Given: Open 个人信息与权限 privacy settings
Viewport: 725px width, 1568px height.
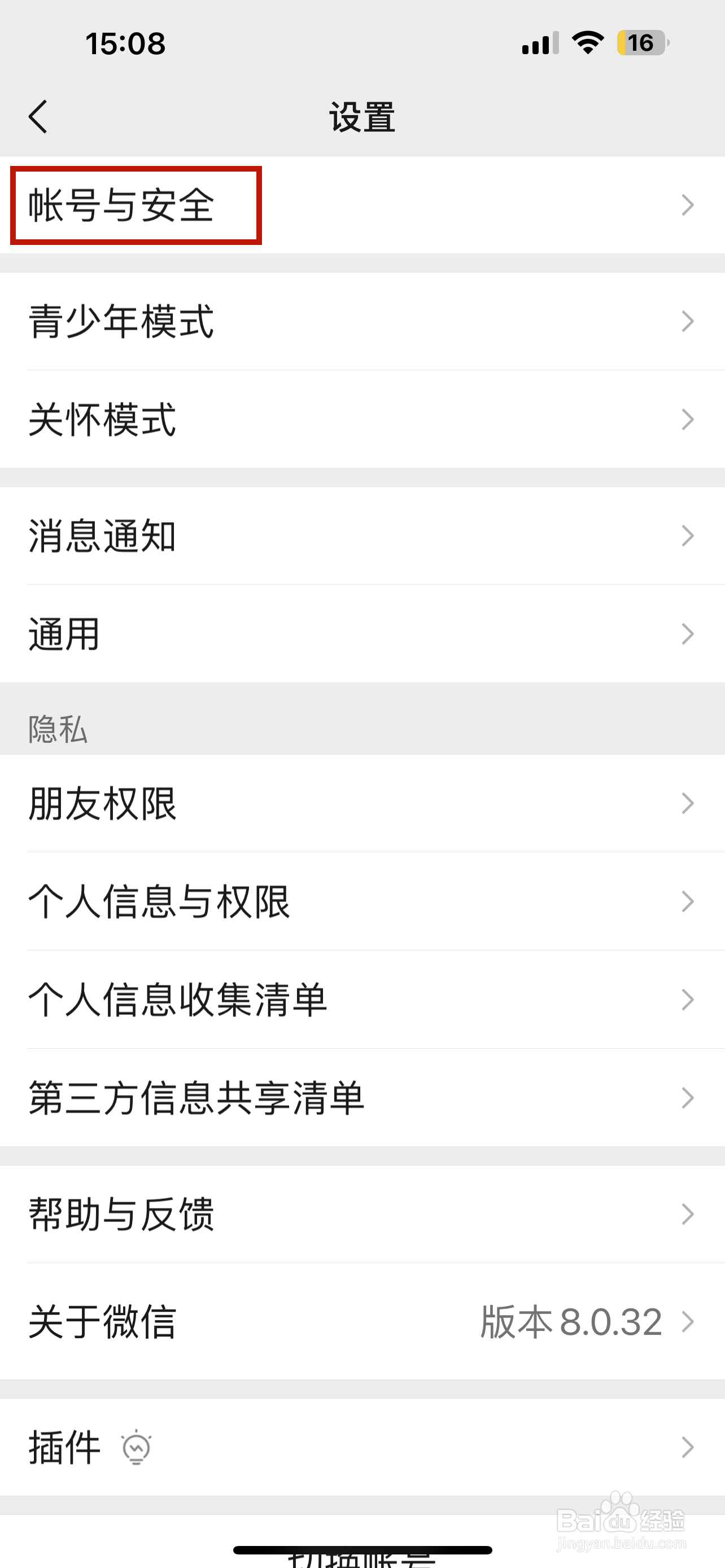Looking at the screenshot, I should point(159,901).
